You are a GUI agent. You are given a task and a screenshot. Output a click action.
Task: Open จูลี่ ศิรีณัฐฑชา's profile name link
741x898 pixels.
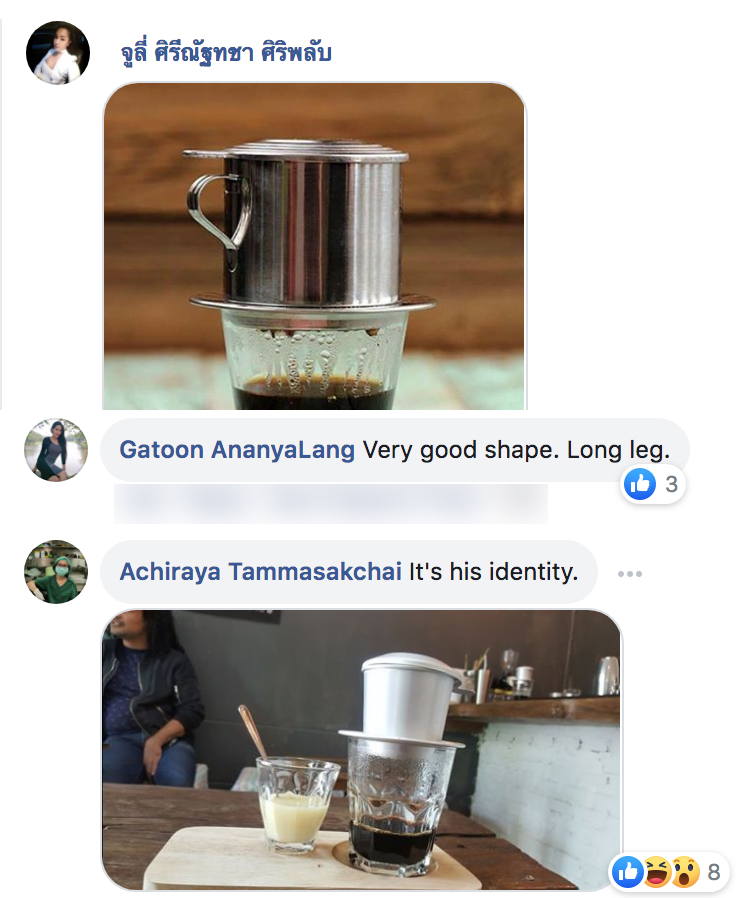225,53
